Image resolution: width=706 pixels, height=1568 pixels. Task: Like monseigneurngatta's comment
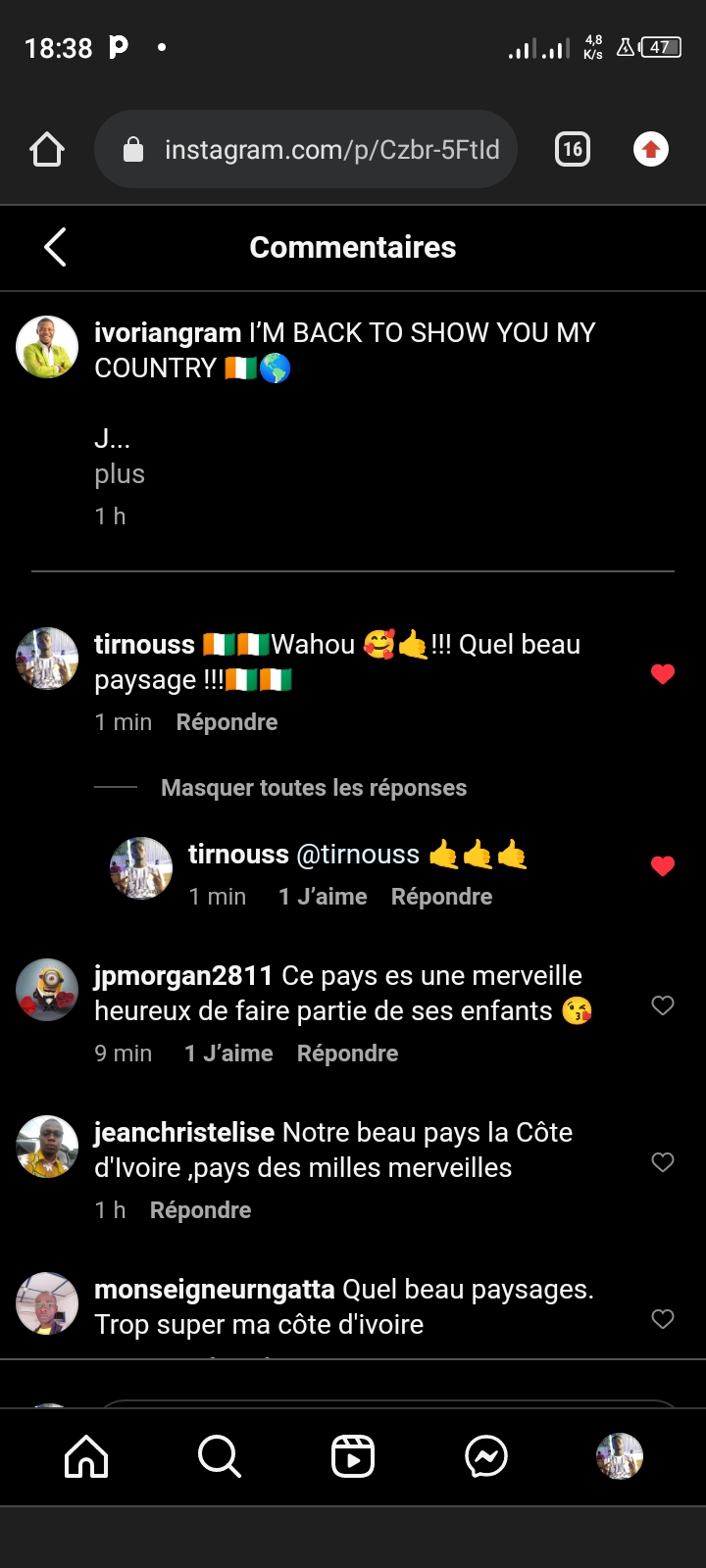(663, 1319)
